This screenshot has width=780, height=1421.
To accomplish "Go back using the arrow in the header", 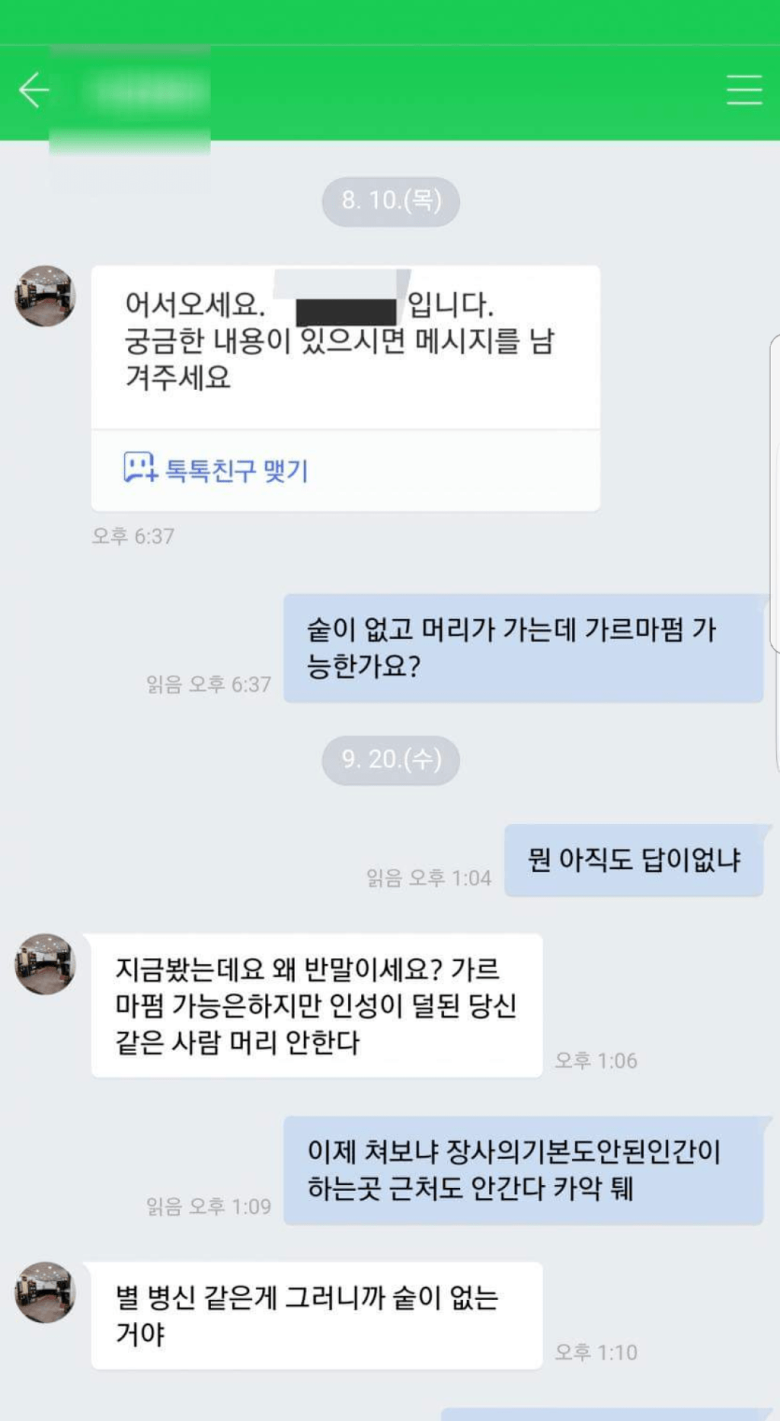I will [x=33, y=90].
